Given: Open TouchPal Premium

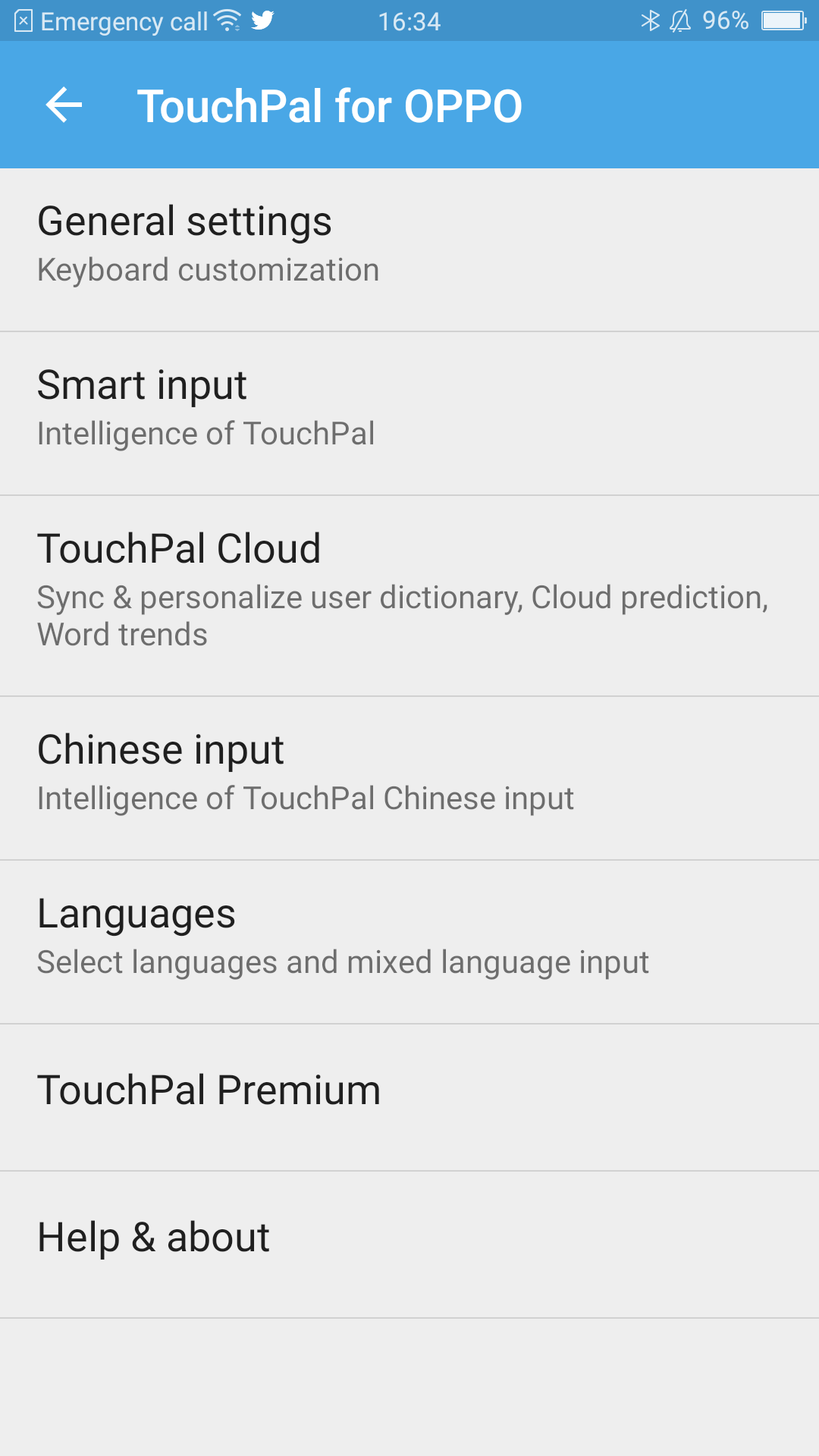Looking at the screenshot, I should [409, 1097].
